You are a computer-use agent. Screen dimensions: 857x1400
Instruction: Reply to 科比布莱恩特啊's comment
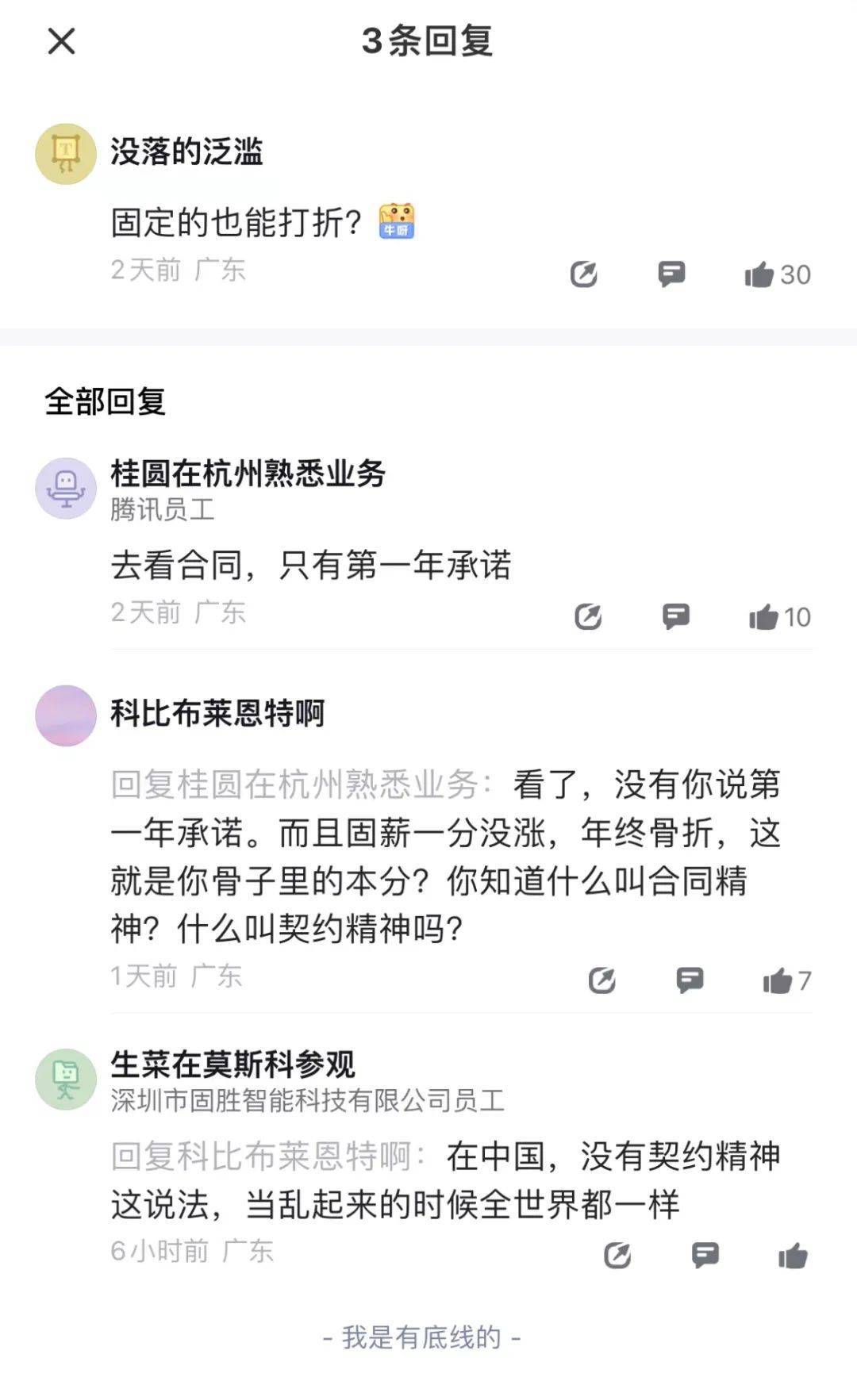coord(690,980)
